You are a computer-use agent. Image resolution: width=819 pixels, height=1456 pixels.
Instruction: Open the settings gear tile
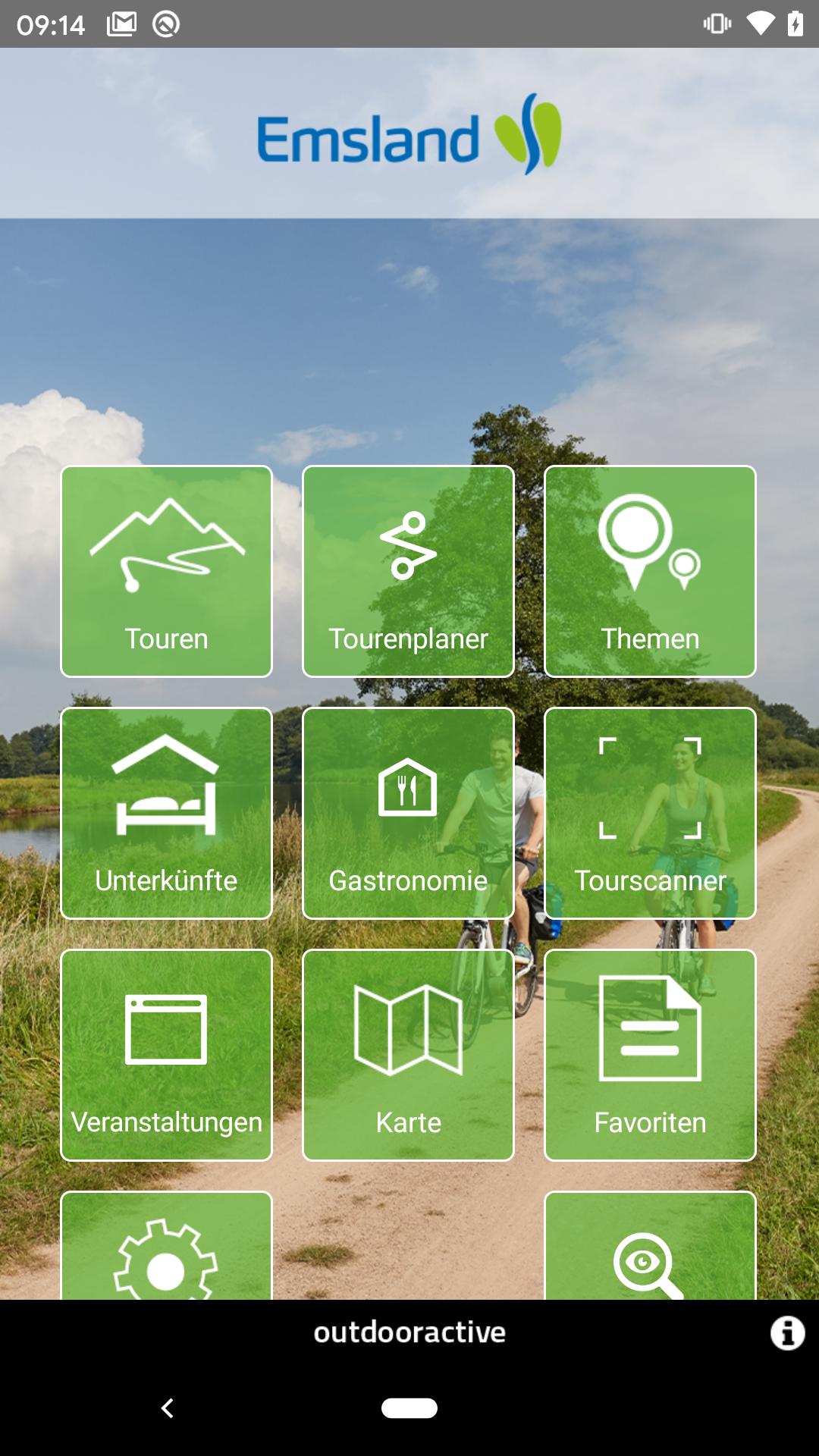tap(166, 1251)
